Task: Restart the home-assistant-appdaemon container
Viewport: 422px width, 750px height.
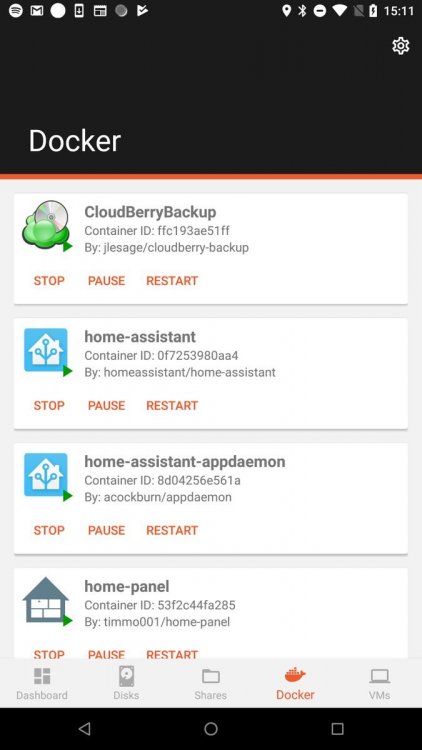Action: [x=172, y=530]
